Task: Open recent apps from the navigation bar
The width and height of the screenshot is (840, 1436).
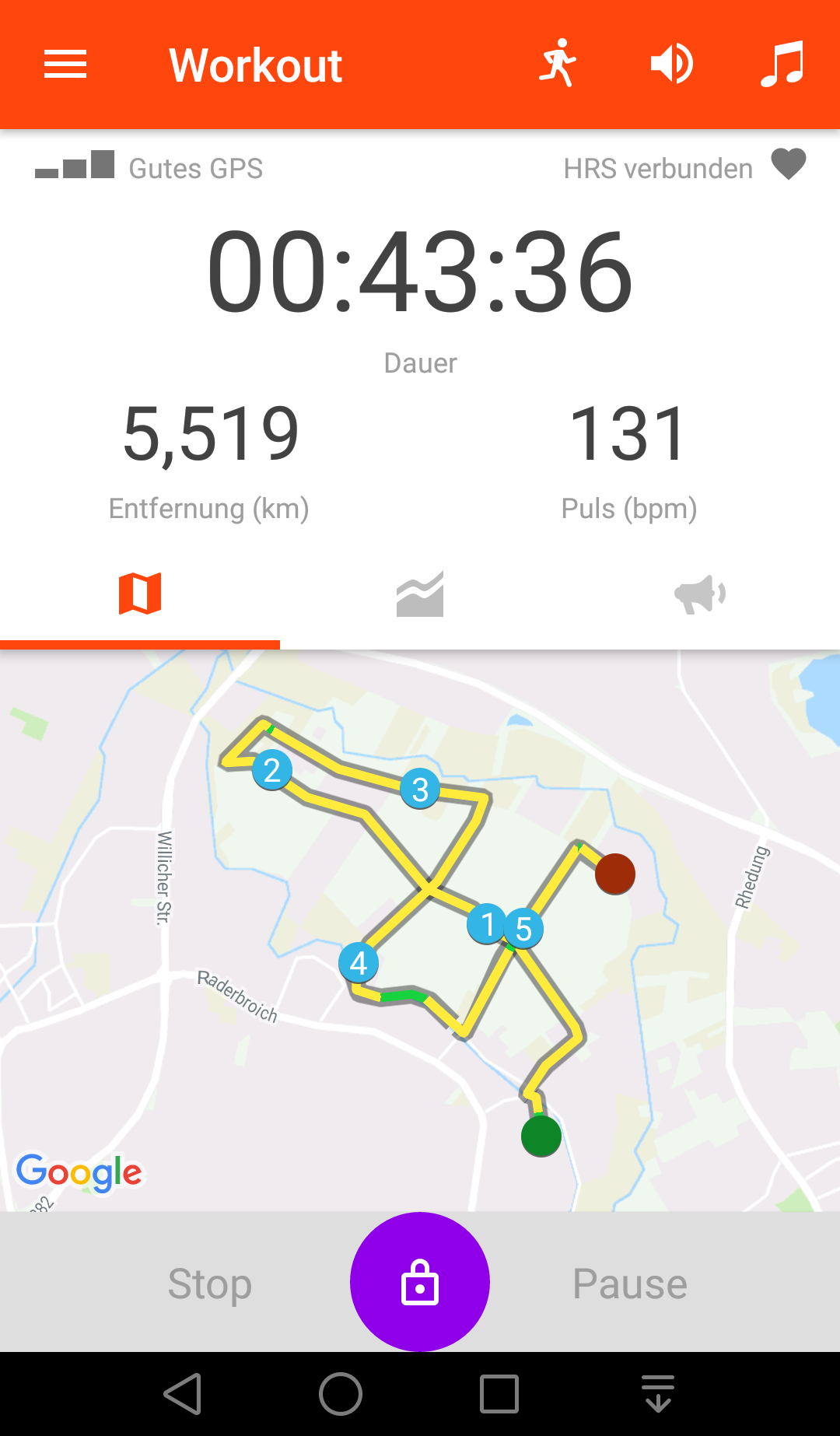Action: (499, 1394)
